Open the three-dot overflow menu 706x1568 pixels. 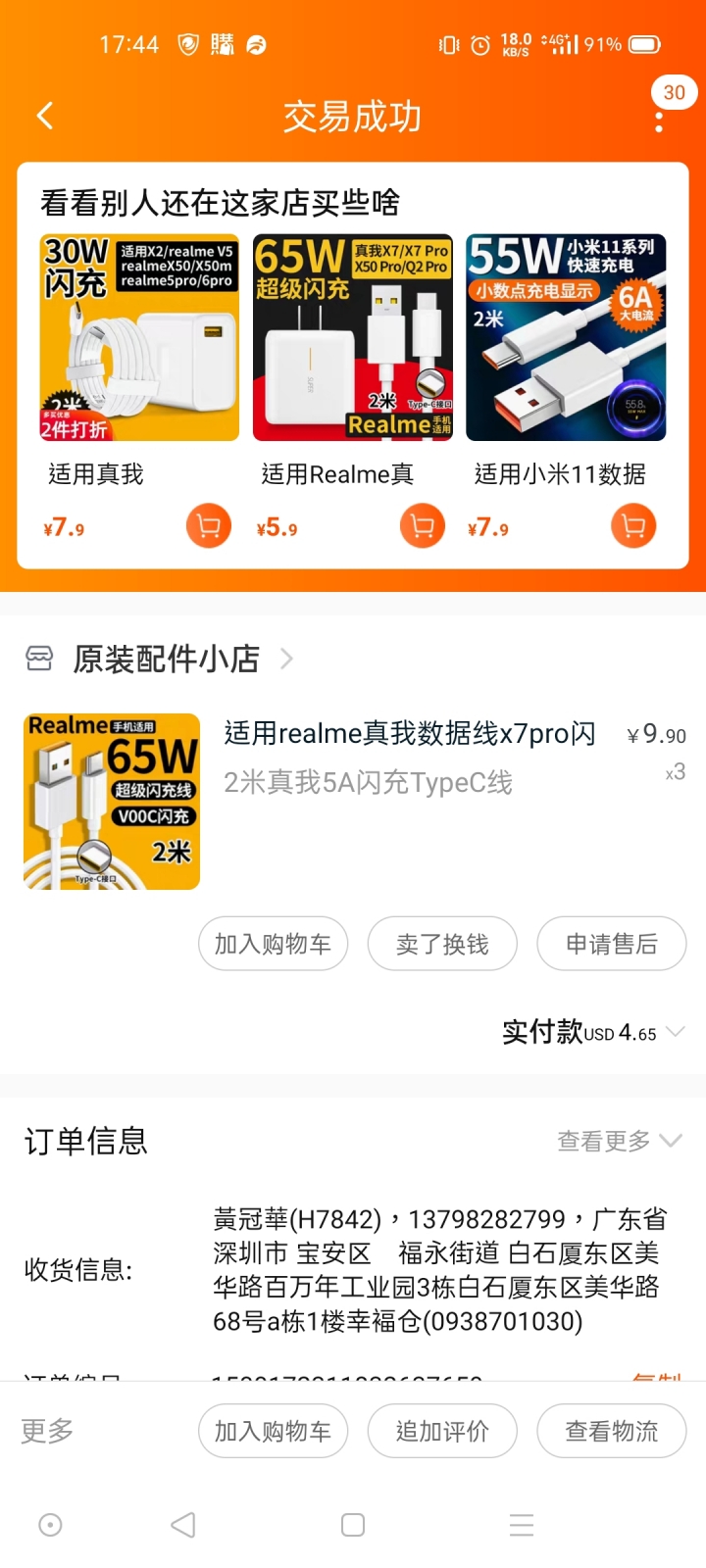659,122
